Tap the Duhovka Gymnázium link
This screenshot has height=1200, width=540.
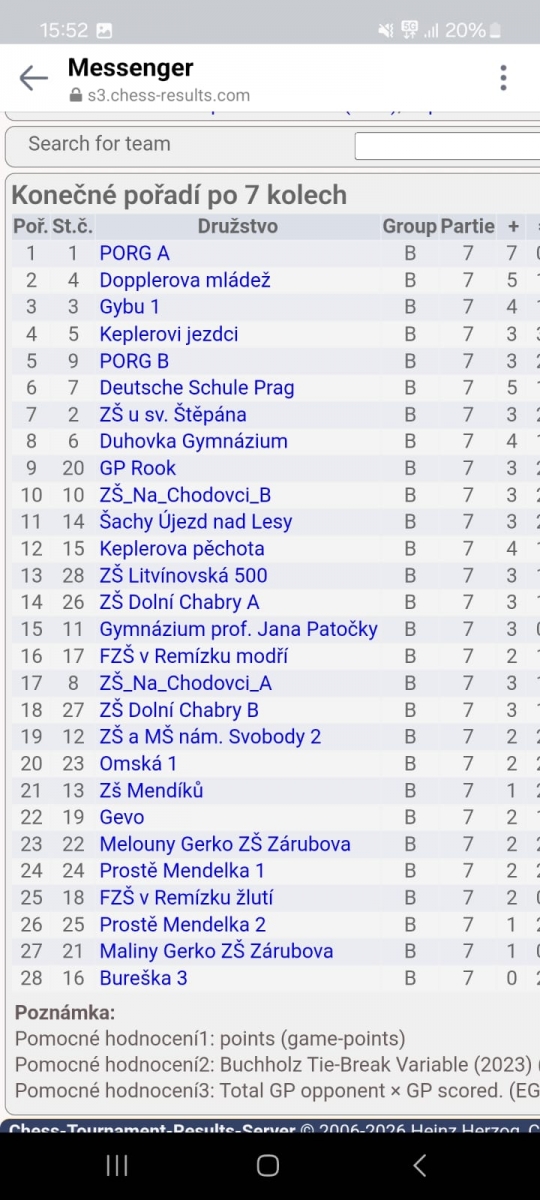tap(193, 441)
